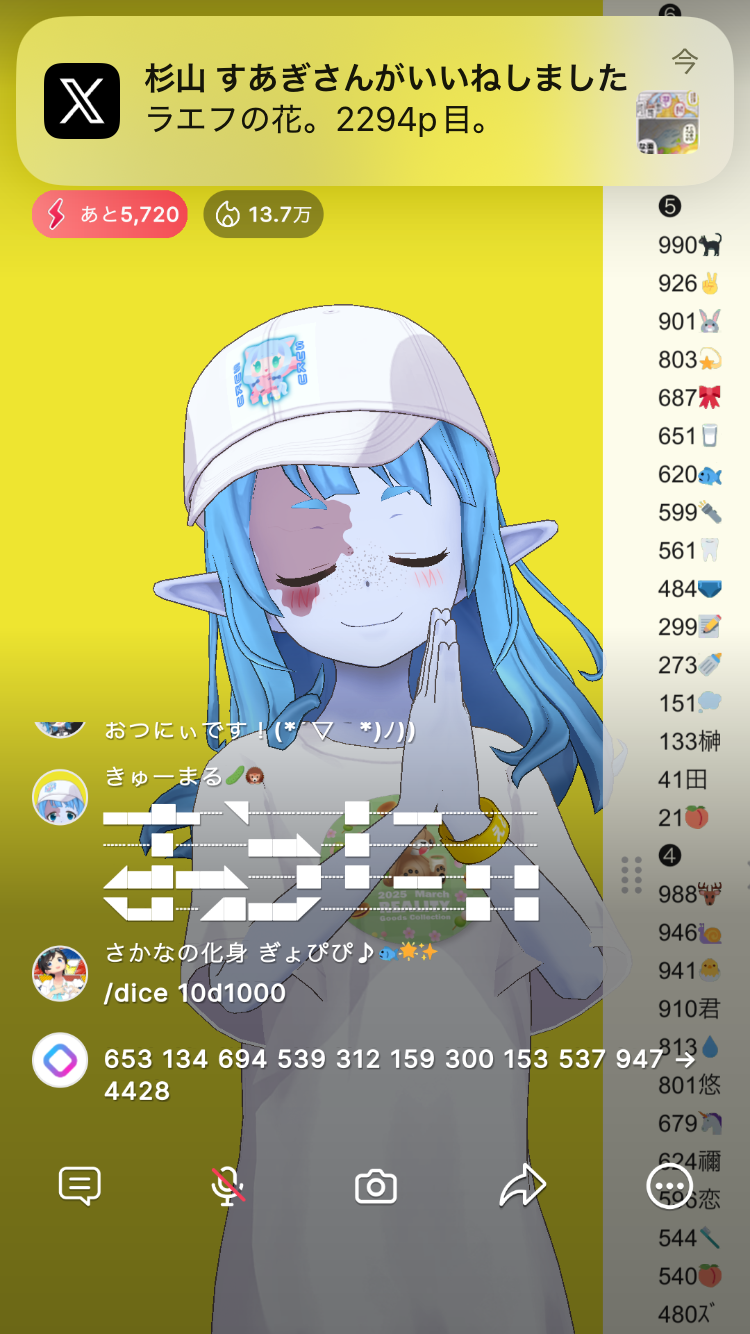Open the more options menu
The height and width of the screenshot is (1334, 750).
click(x=669, y=1187)
